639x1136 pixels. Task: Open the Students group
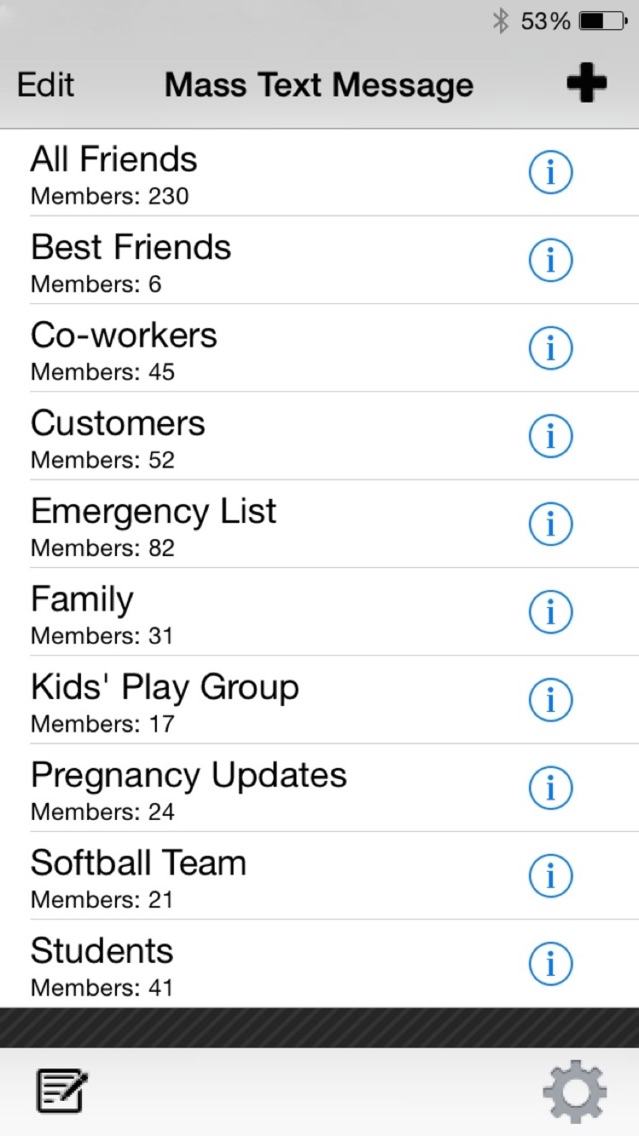coord(320,964)
